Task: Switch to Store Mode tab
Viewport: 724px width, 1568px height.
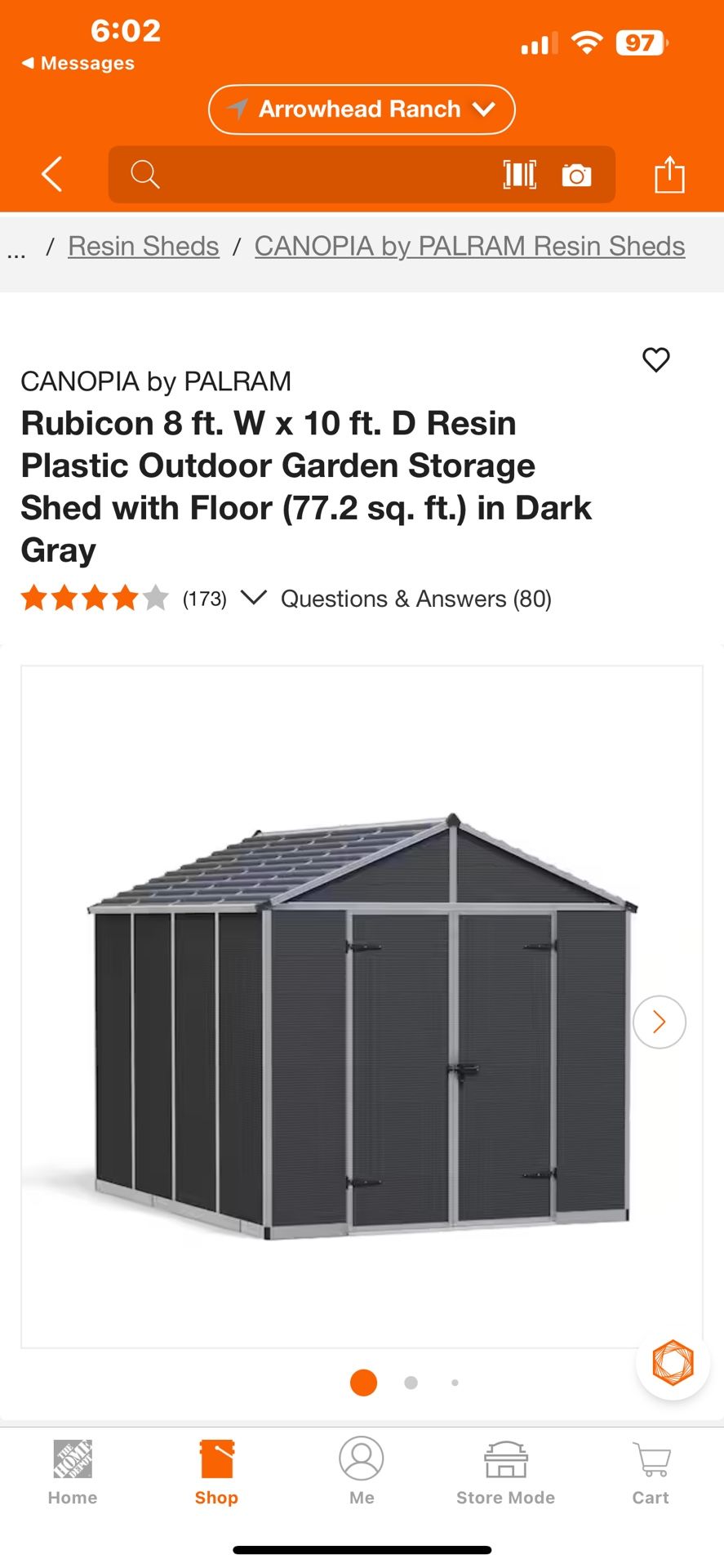Action: pos(504,1470)
